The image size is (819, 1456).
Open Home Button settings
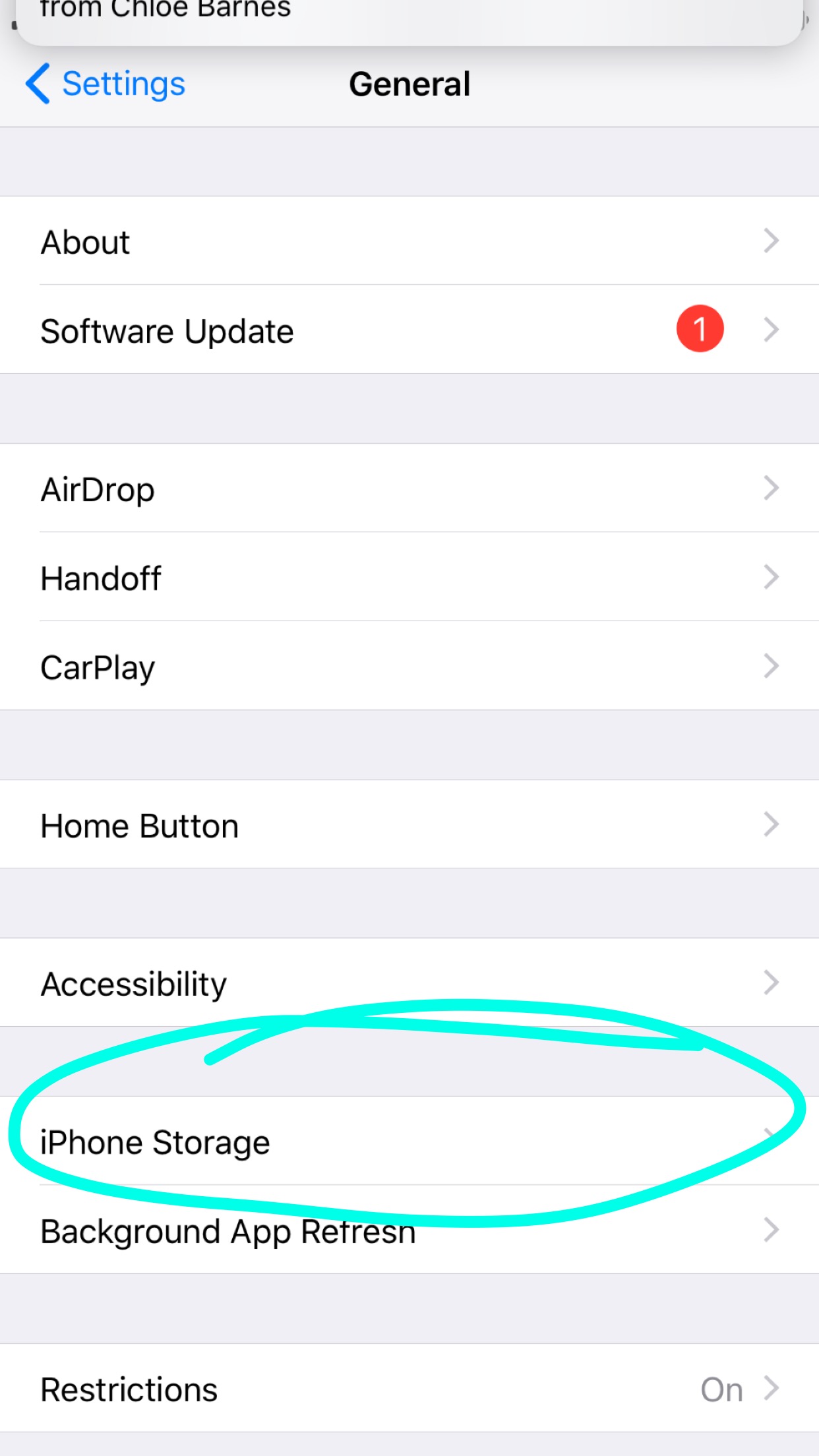pyautogui.click(x=409, y=825)
